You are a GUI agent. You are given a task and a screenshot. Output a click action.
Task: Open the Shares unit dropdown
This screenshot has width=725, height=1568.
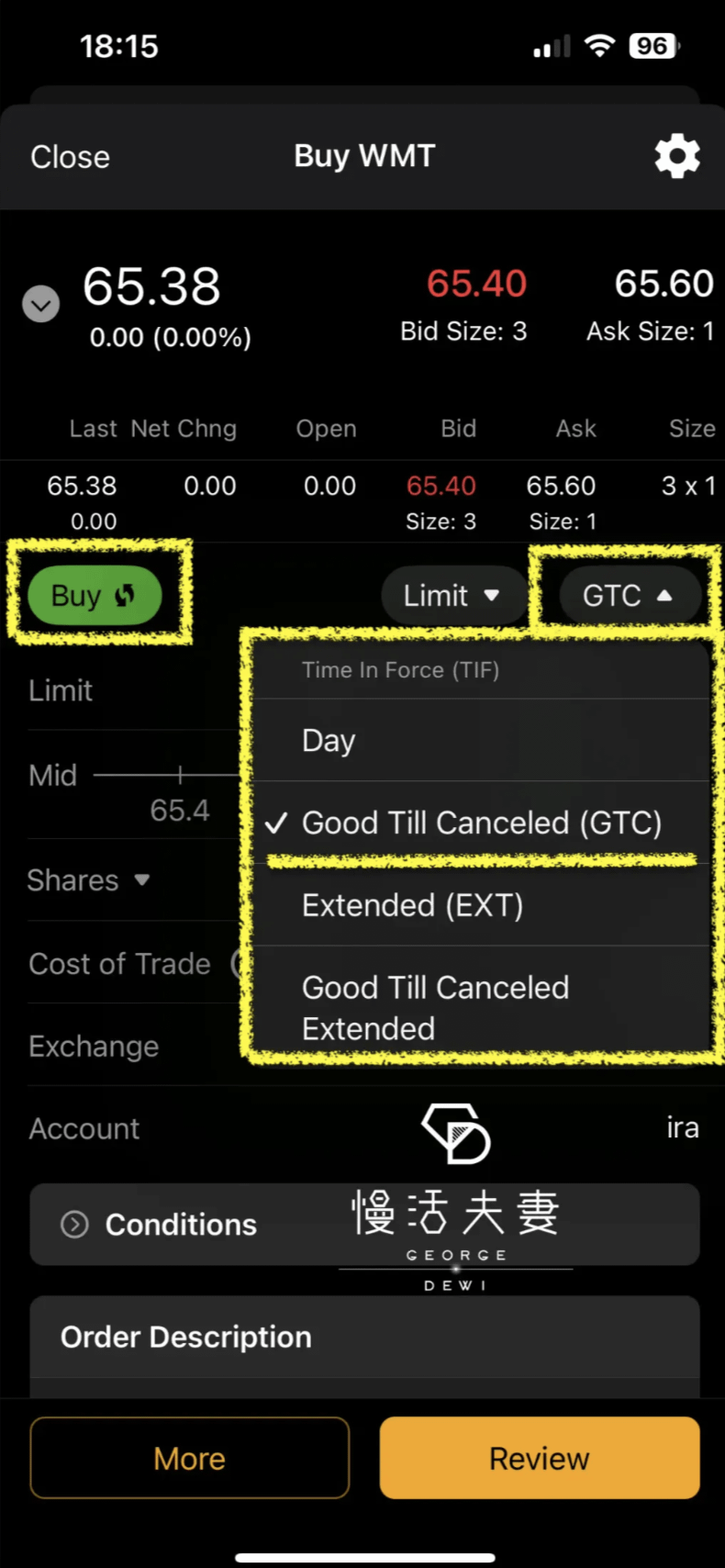89,880
